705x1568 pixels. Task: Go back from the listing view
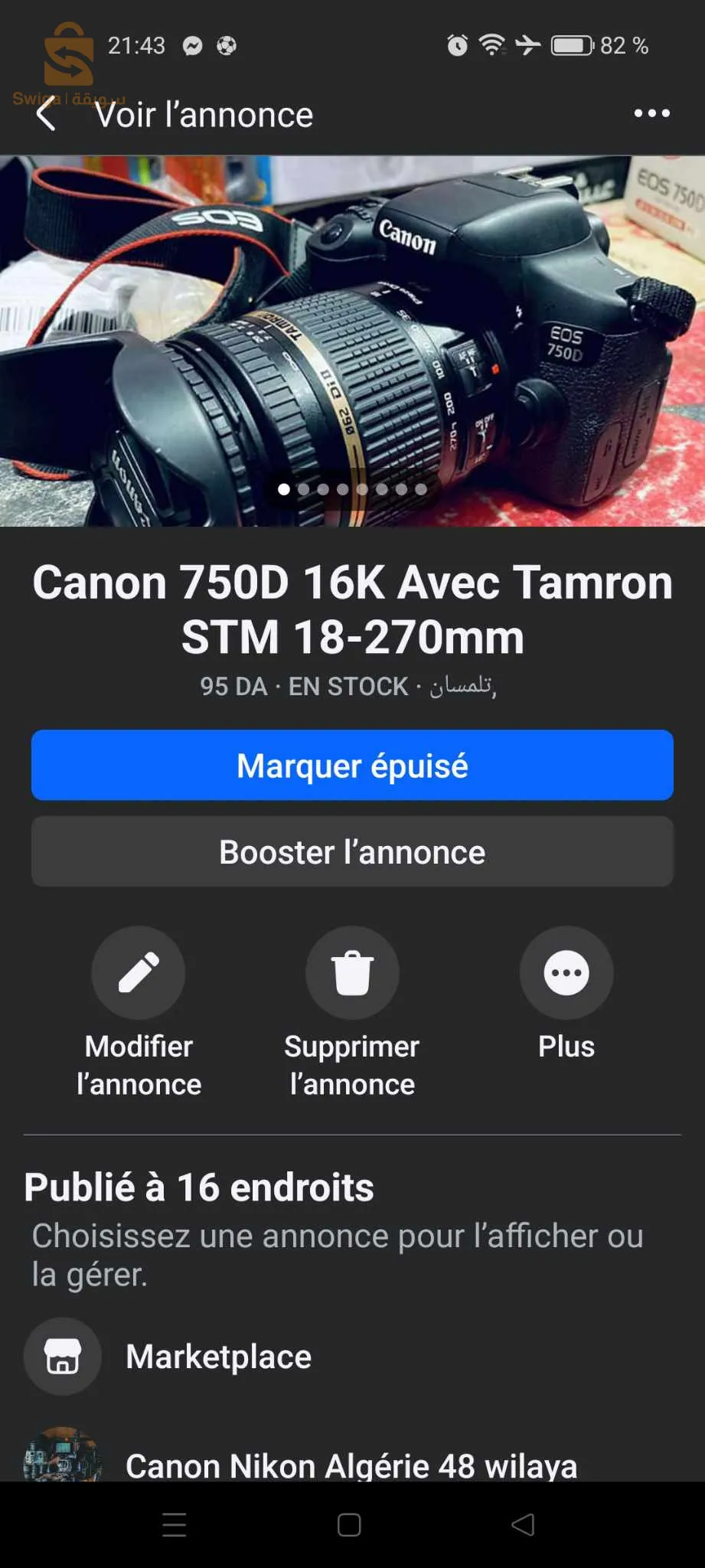46,115
